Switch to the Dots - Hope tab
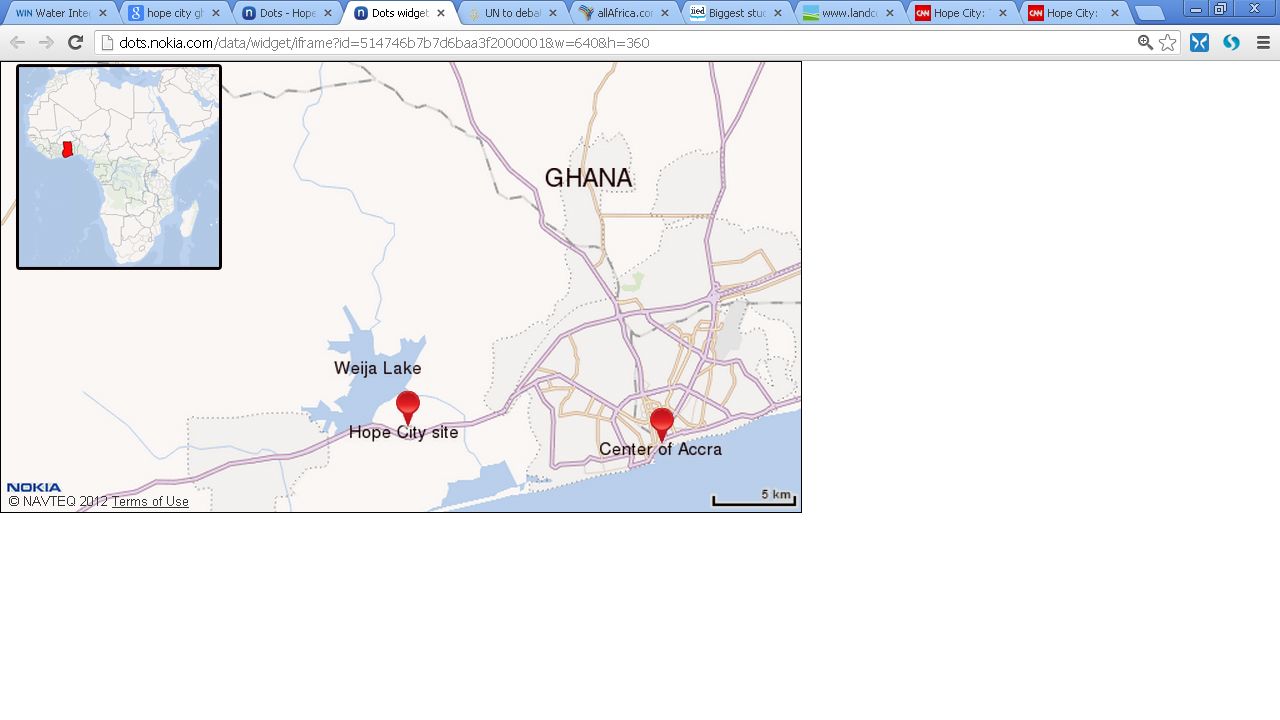1280x720 pixels. click(x=285, y=13)
